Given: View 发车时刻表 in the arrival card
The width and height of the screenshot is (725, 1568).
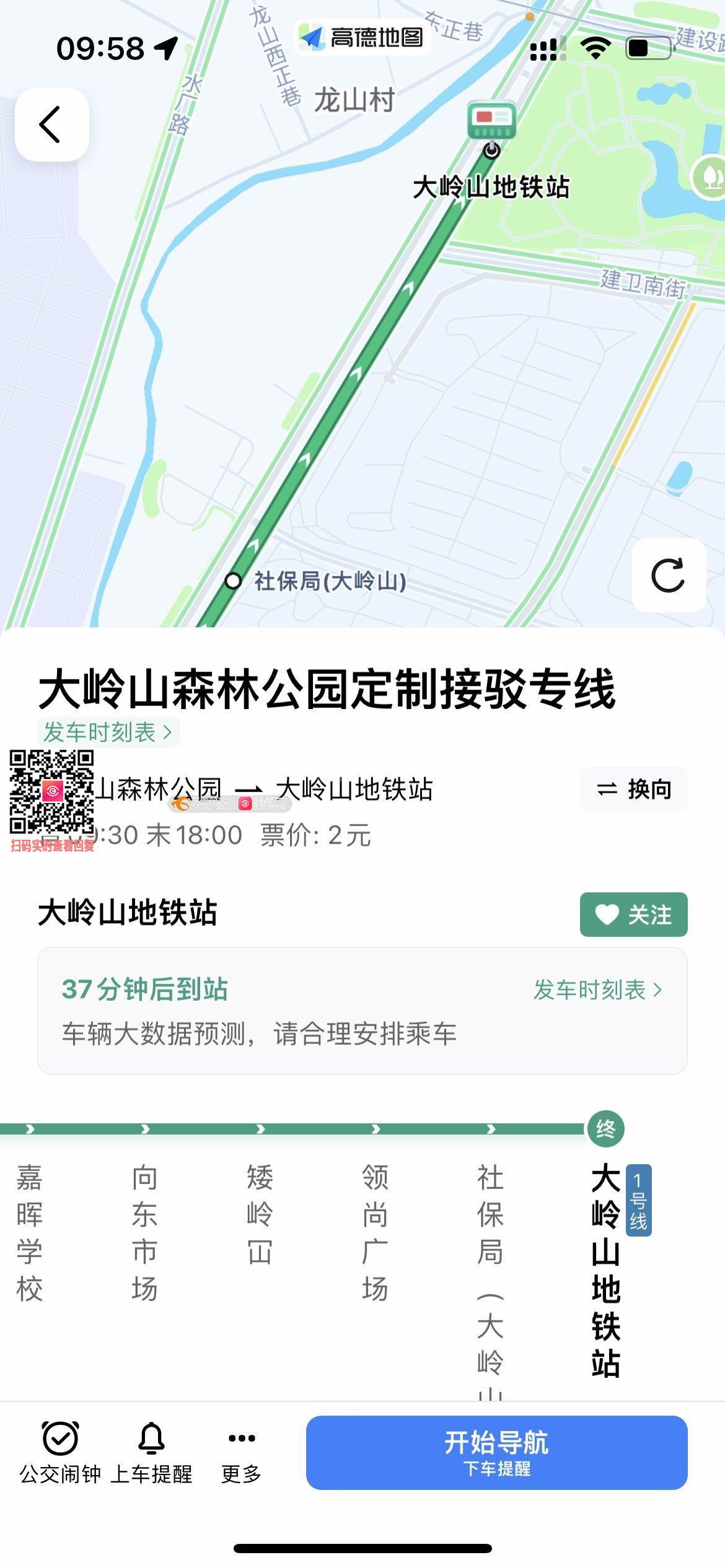Looking at the screenshot, I should pos(597,990).
